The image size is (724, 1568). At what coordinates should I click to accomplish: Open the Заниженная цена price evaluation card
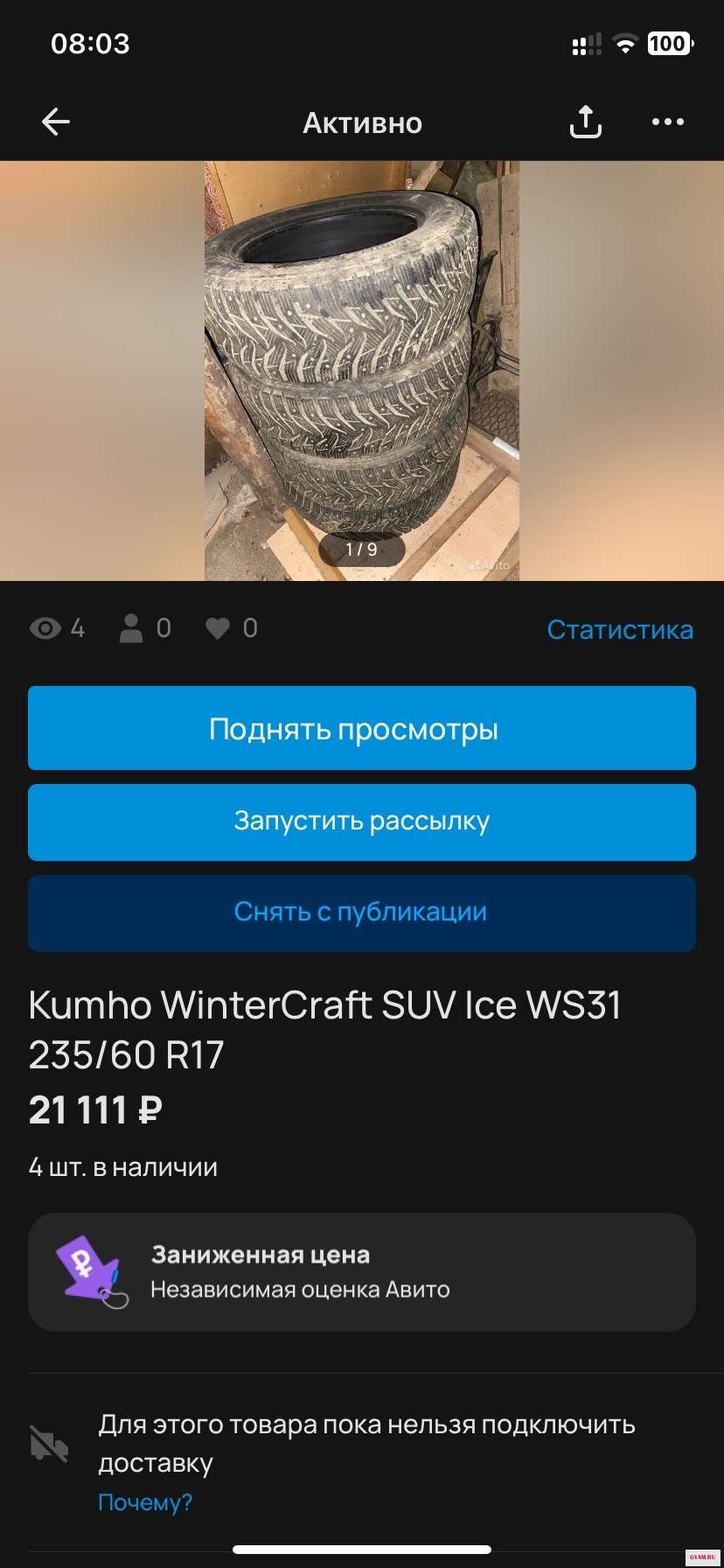point(361,1271)
